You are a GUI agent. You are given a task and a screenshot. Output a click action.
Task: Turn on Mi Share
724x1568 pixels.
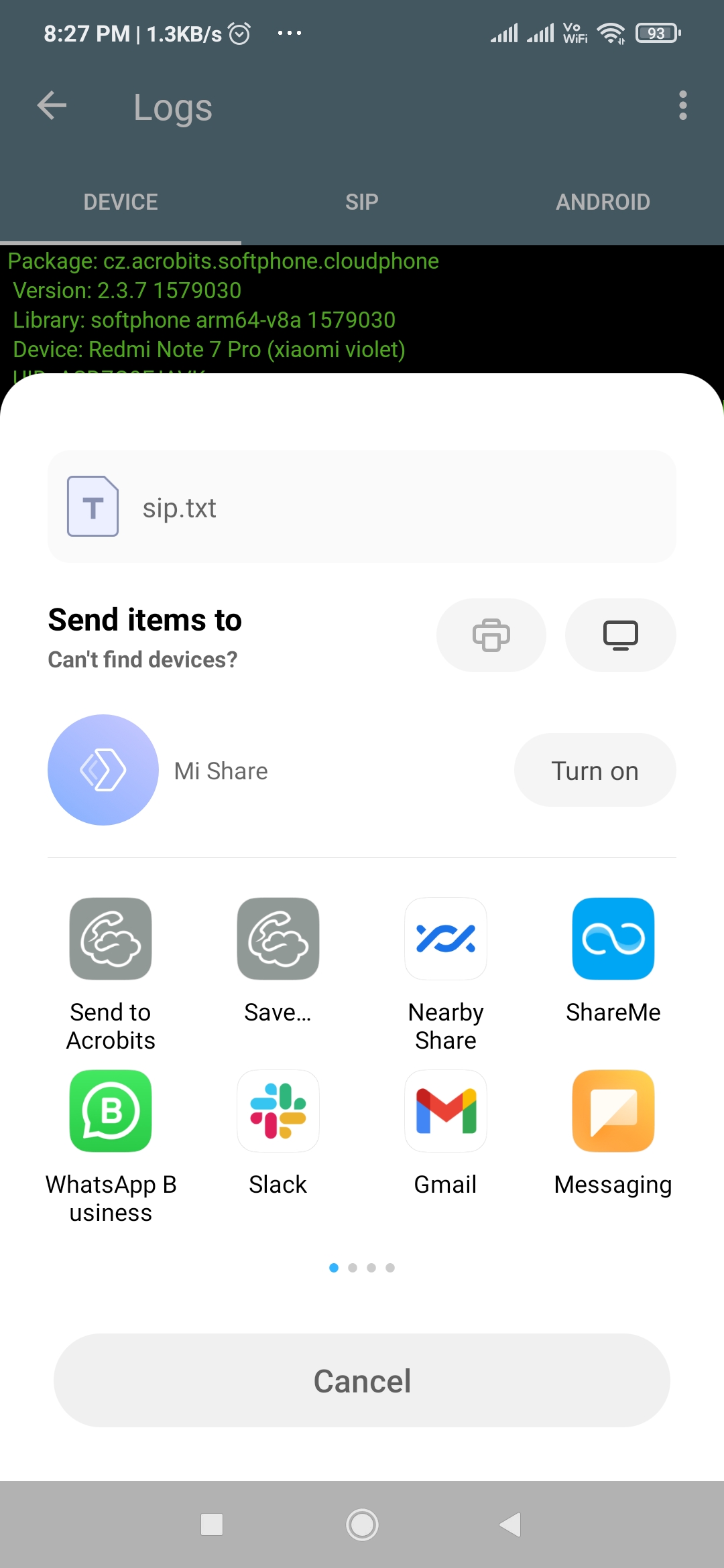click(x=595, y=771)
